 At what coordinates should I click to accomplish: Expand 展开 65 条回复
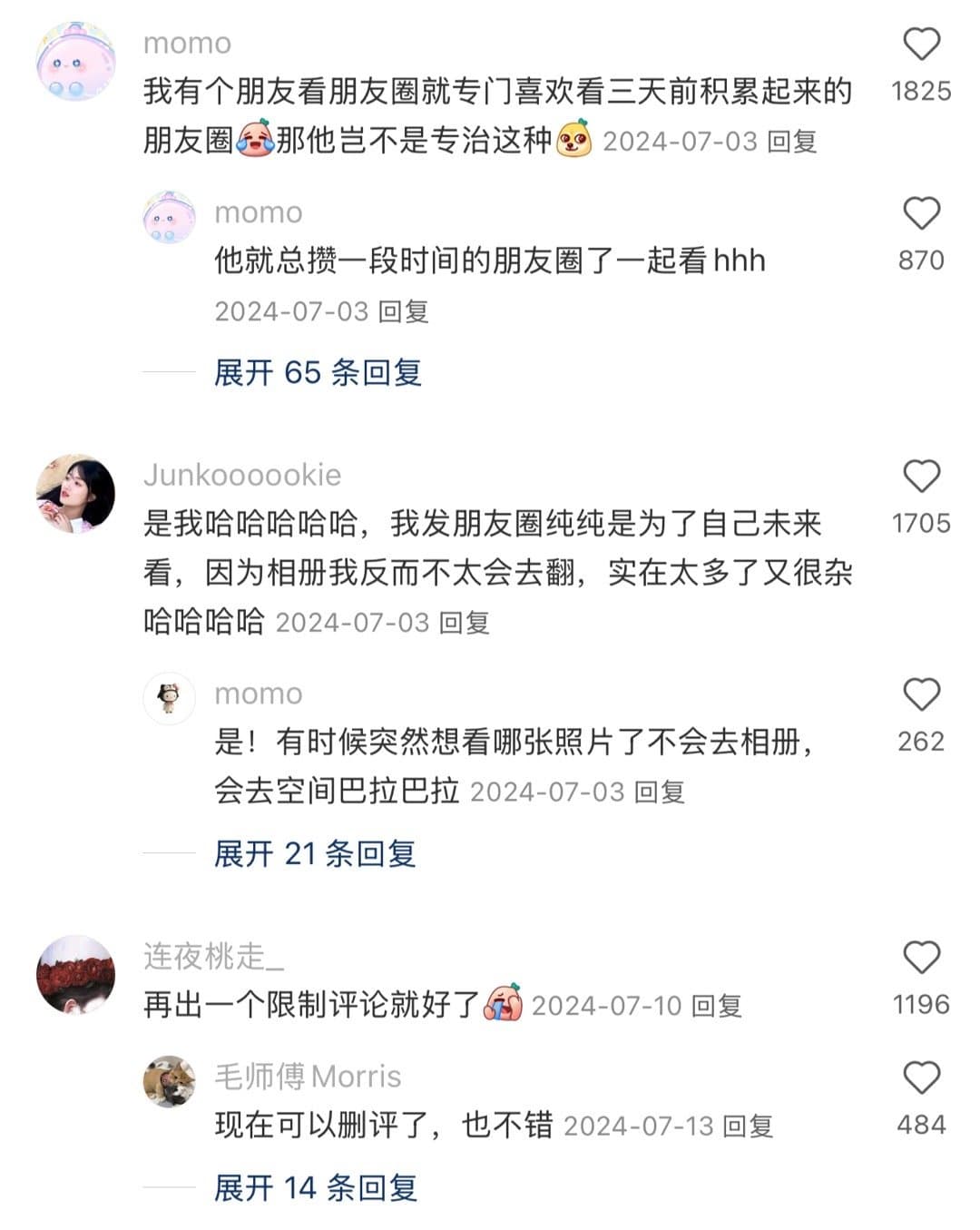[x=318, y=372]
